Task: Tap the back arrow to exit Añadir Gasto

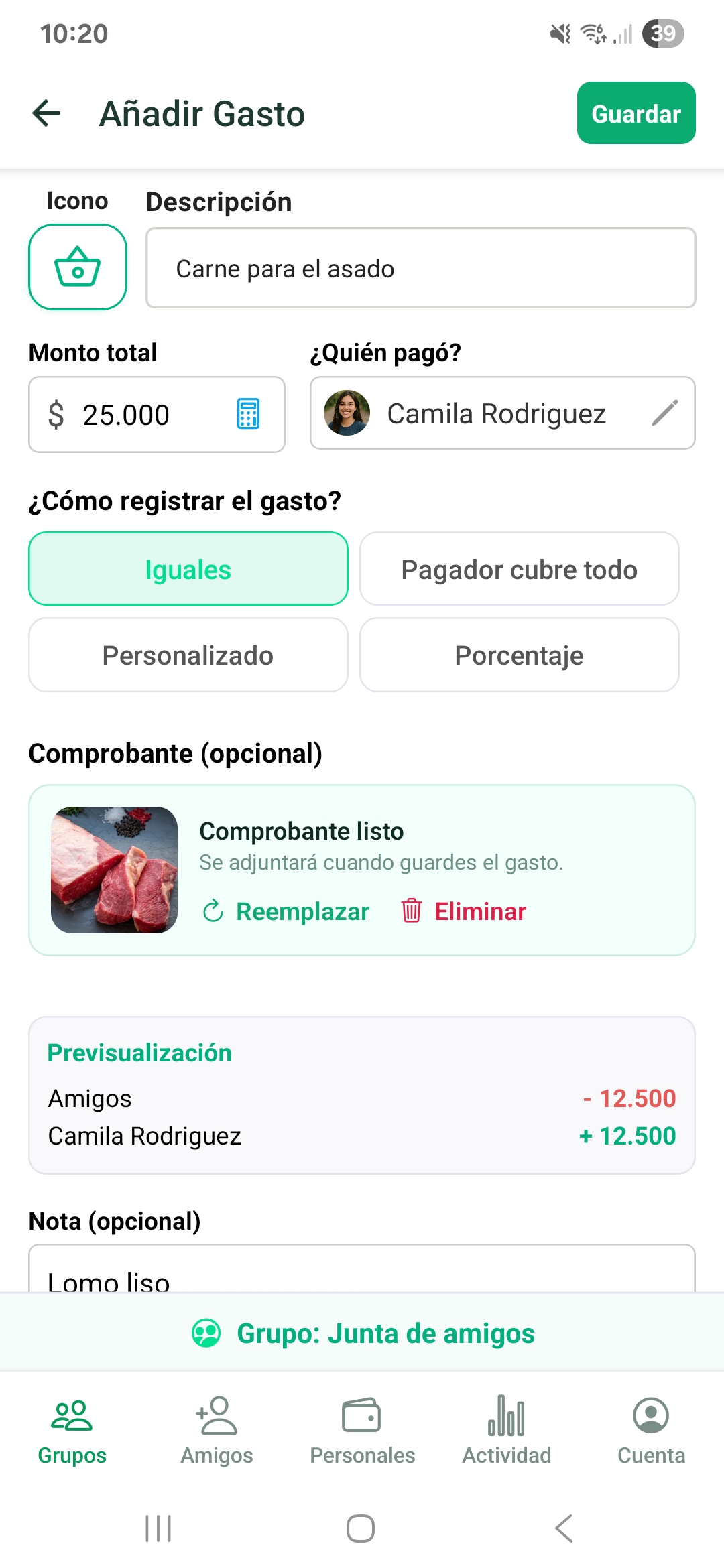Action: pos(46,113)
